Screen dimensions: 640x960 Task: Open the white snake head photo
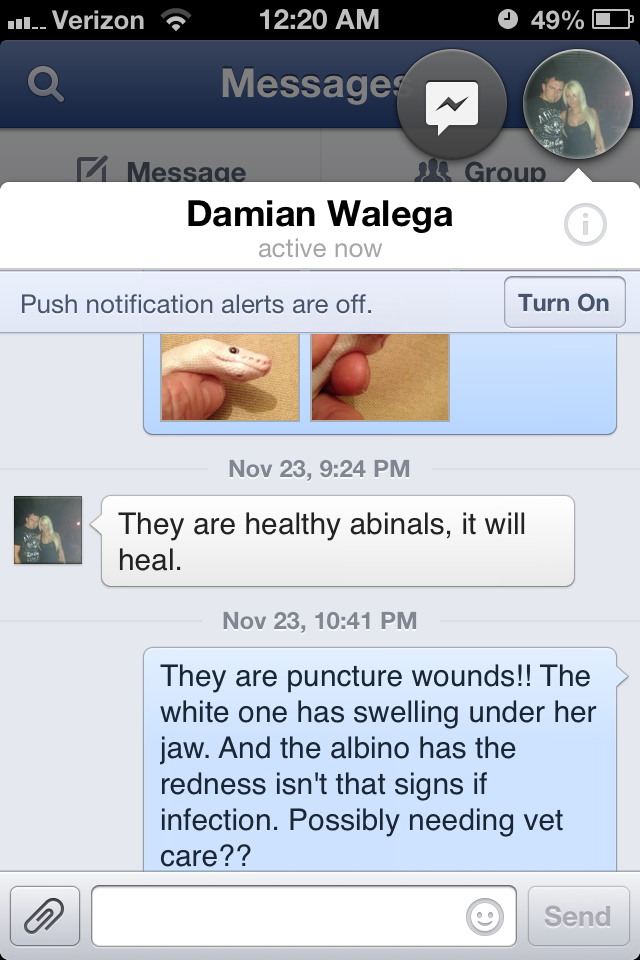(x=230, y=377)
